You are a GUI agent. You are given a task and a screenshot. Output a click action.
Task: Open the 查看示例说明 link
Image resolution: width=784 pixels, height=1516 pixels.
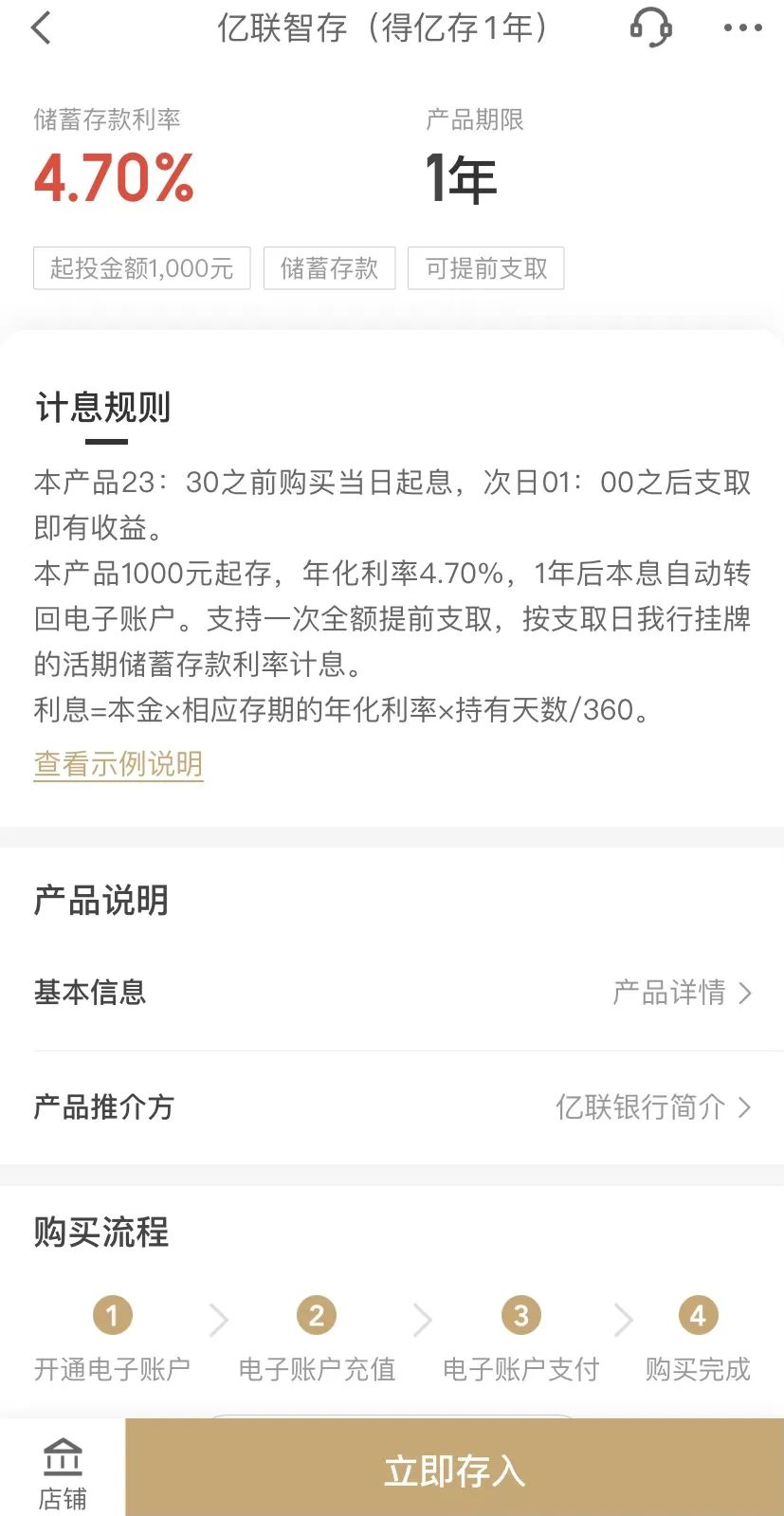[119, 764]
